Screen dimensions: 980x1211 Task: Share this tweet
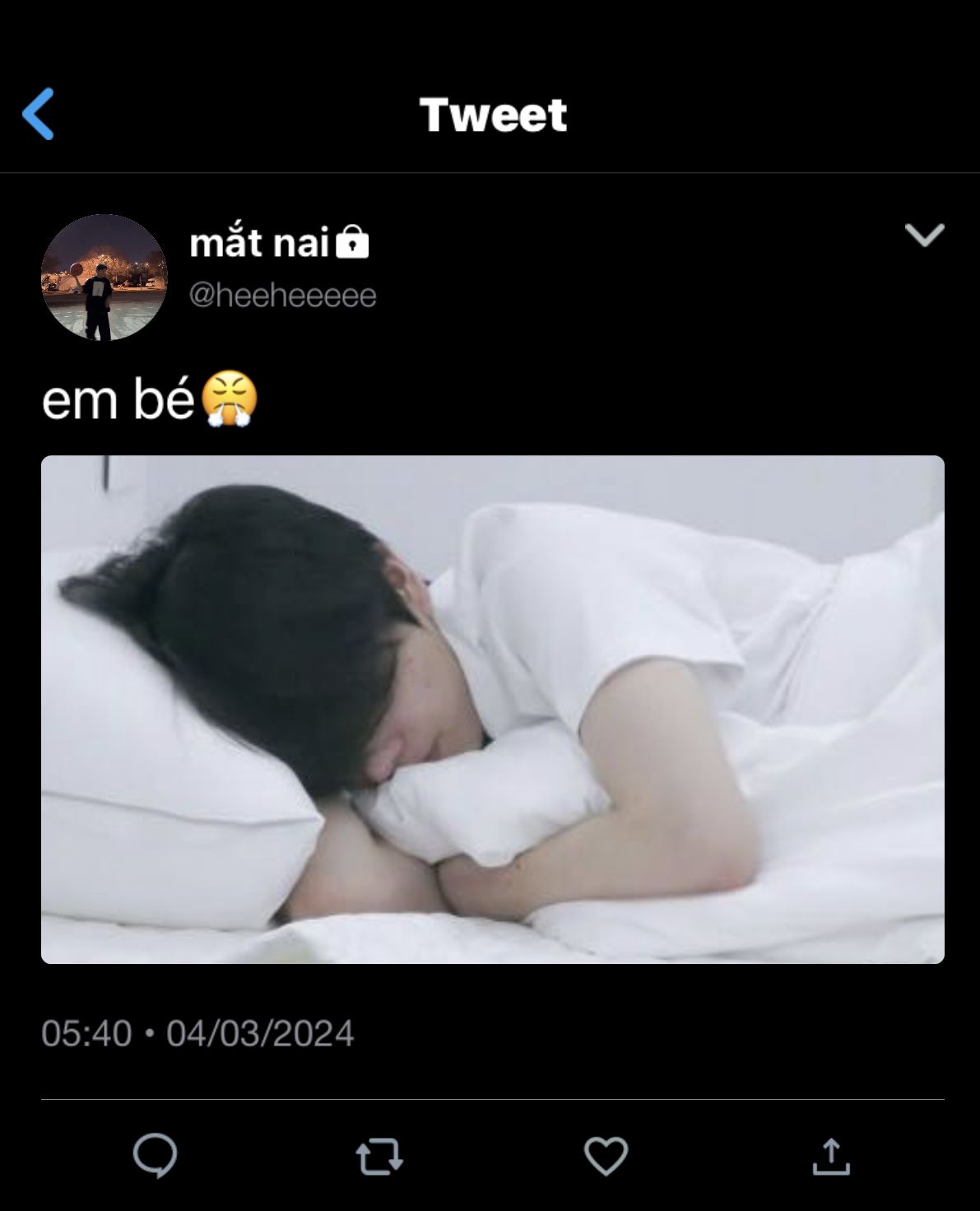click(830, 1156)
